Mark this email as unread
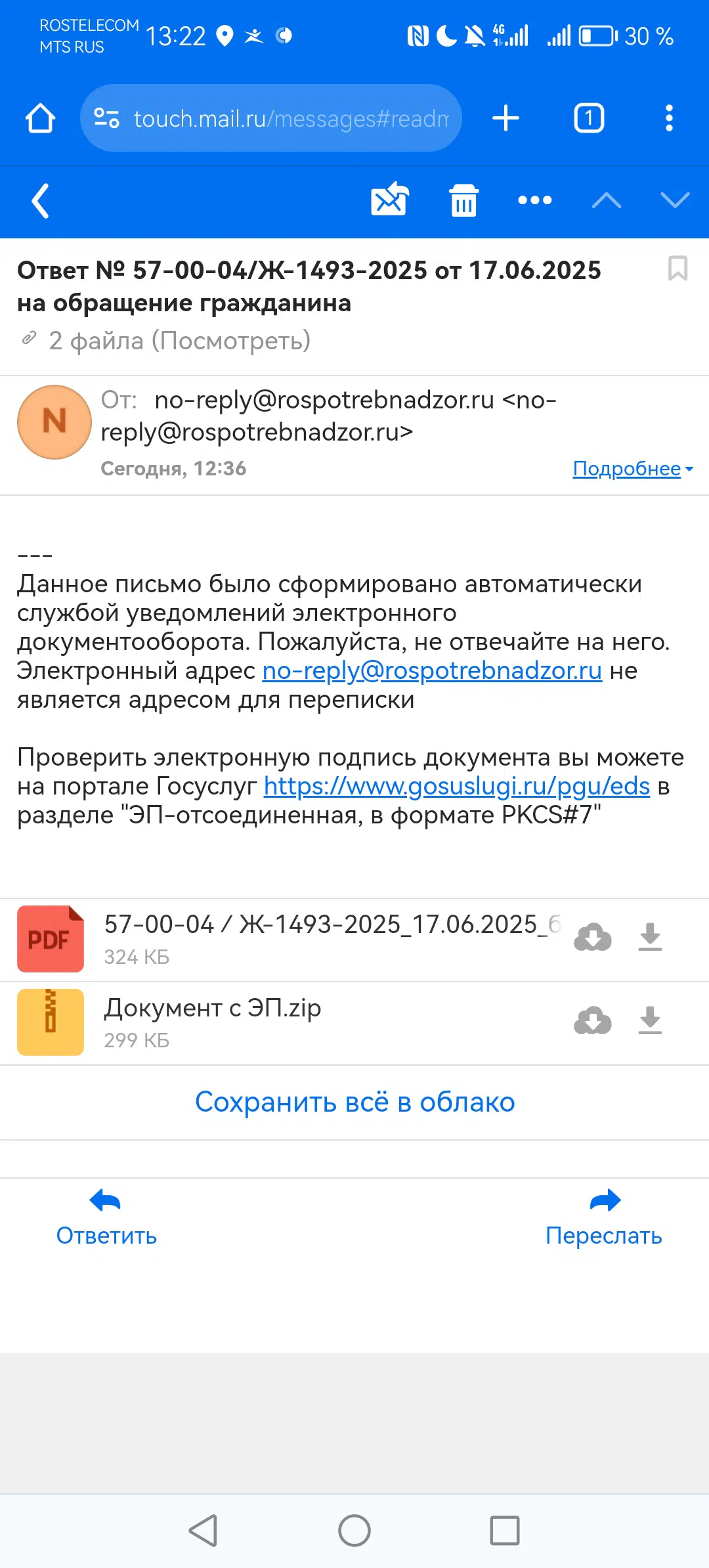 (390, 199)
